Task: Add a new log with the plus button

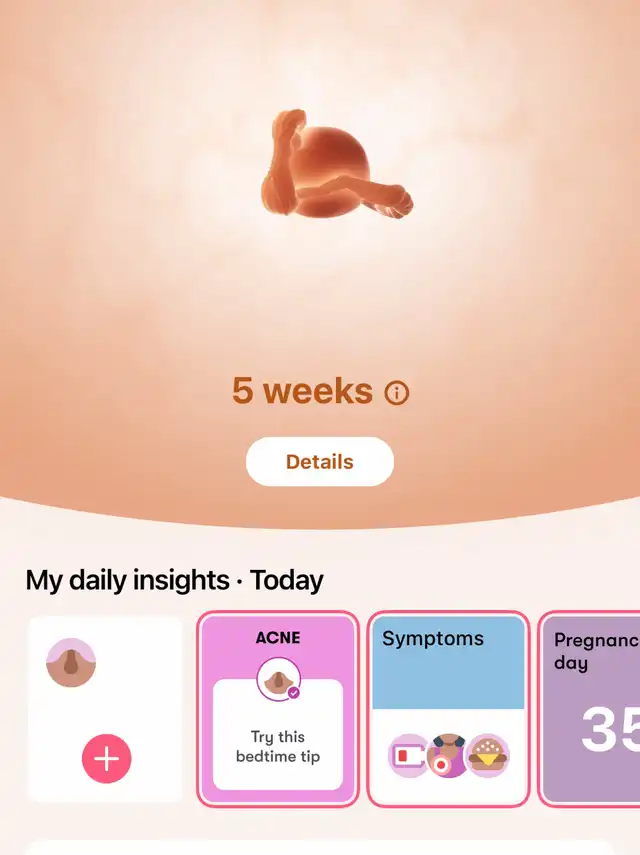Action: pos(106,759)
